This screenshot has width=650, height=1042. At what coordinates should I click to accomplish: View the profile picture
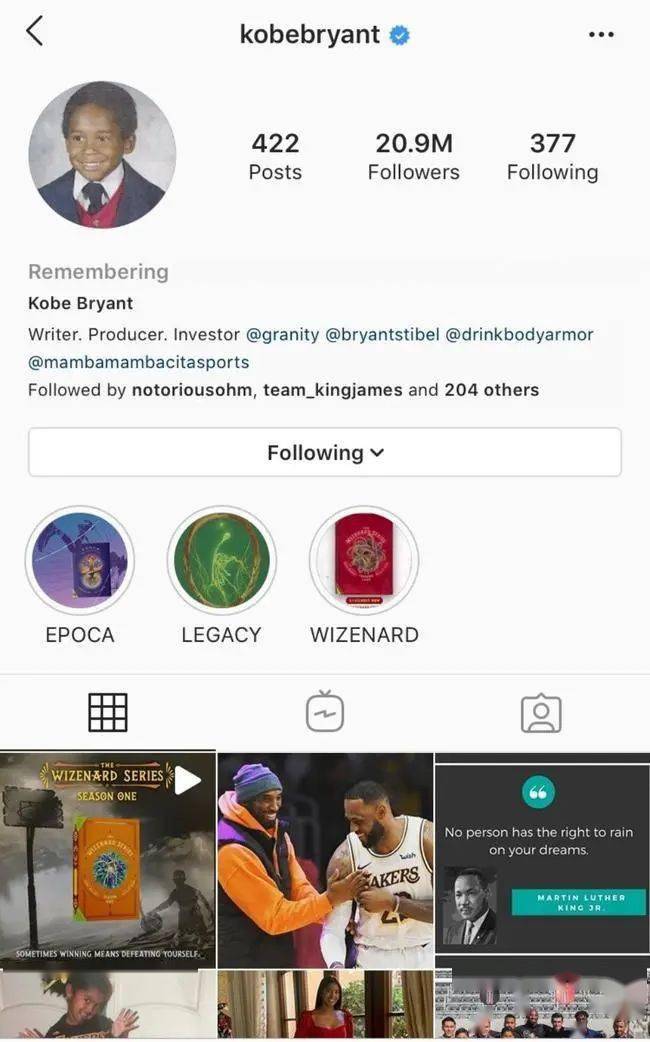point(102,155)
